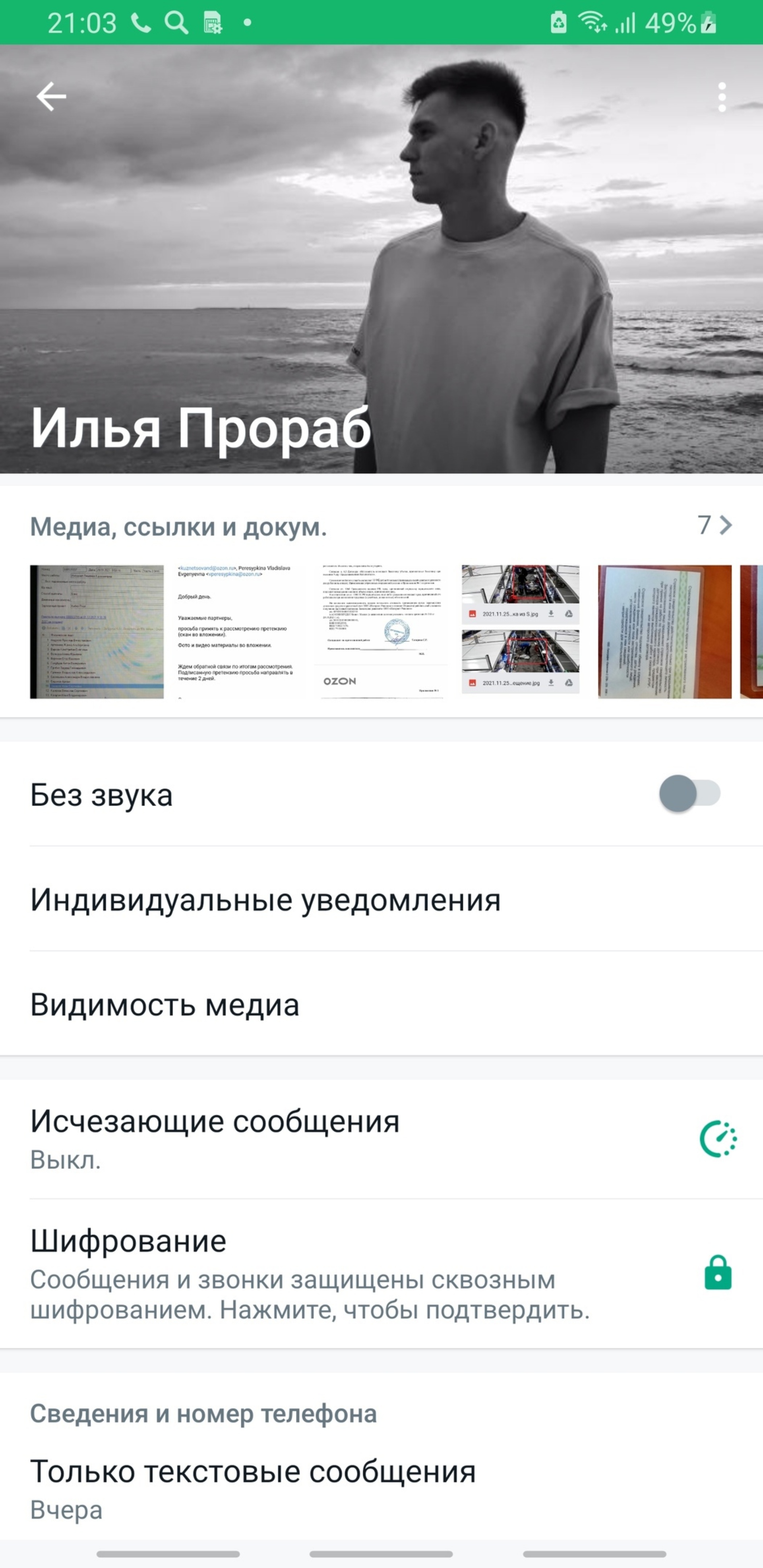The image size is (763, 1568).
Task: Toggle the Без звука switch
Action: 689,793
